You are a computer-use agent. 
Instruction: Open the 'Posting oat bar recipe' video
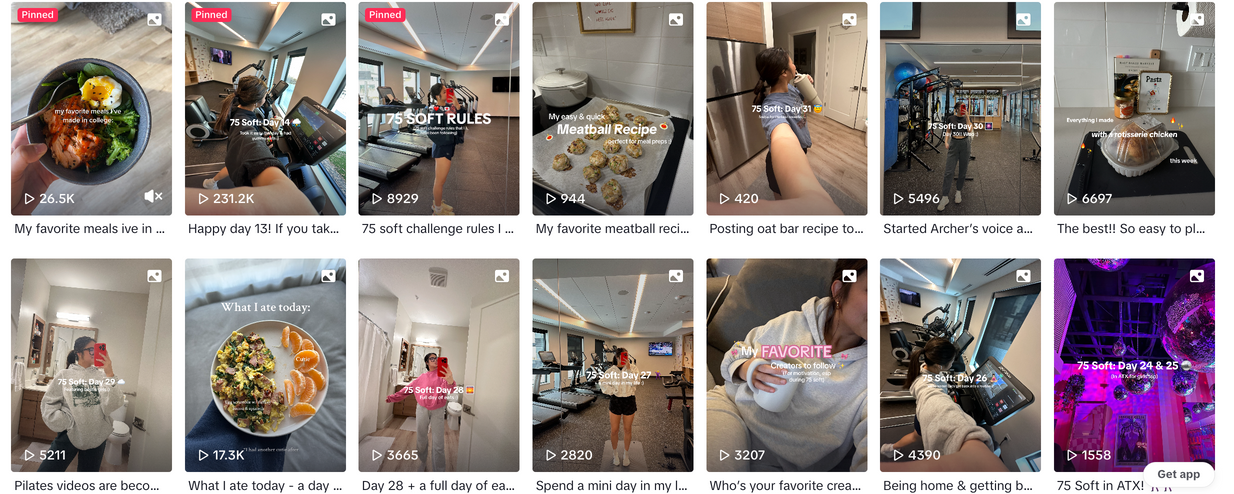point(787,108)
